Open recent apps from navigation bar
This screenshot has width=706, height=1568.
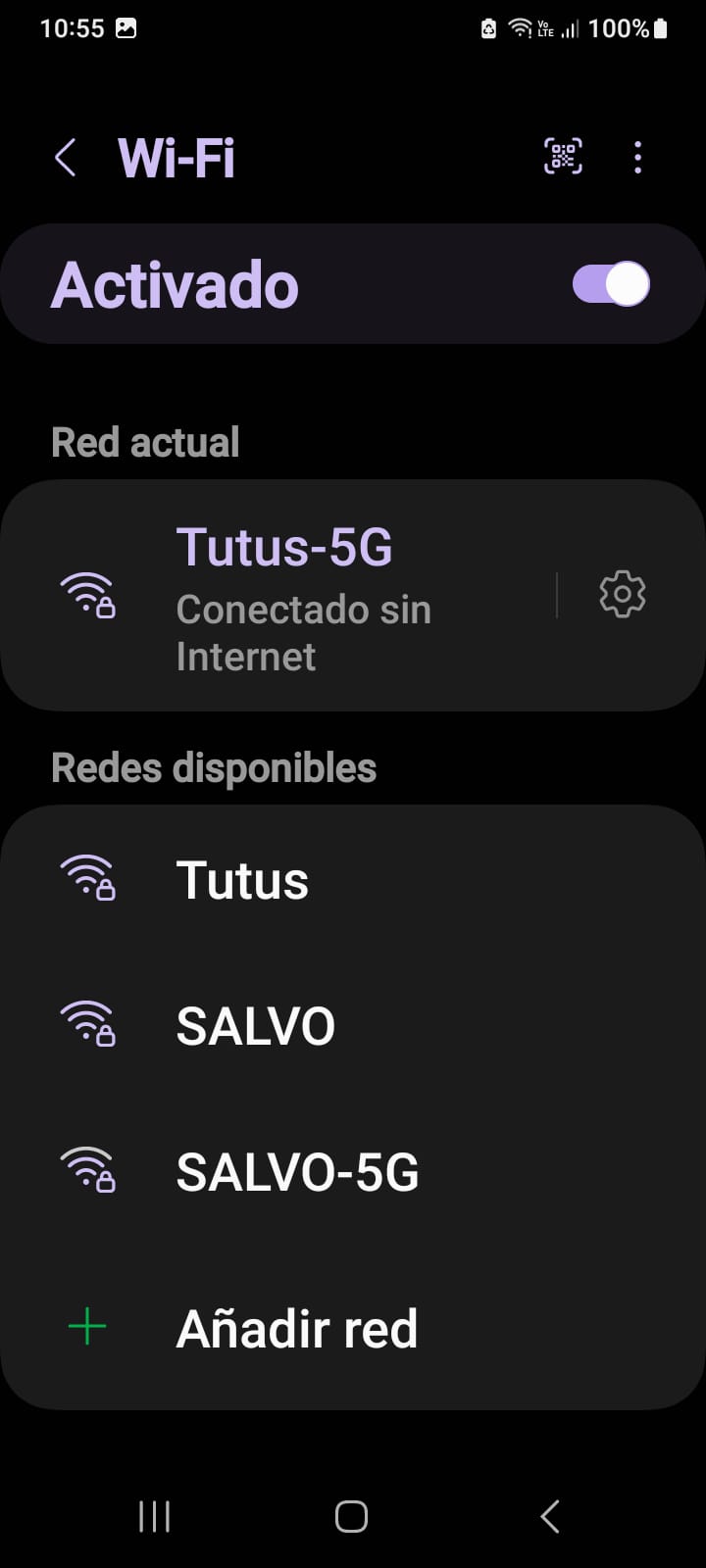click(x=155, y=1516)
